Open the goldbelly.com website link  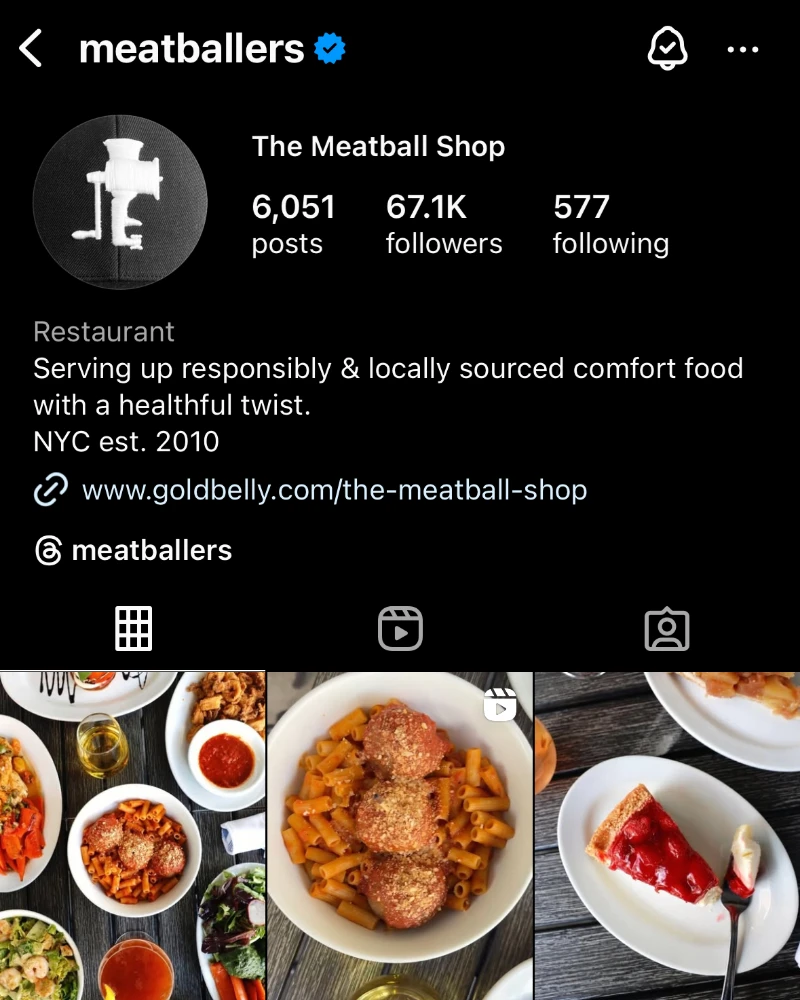(x=333, y=490)
